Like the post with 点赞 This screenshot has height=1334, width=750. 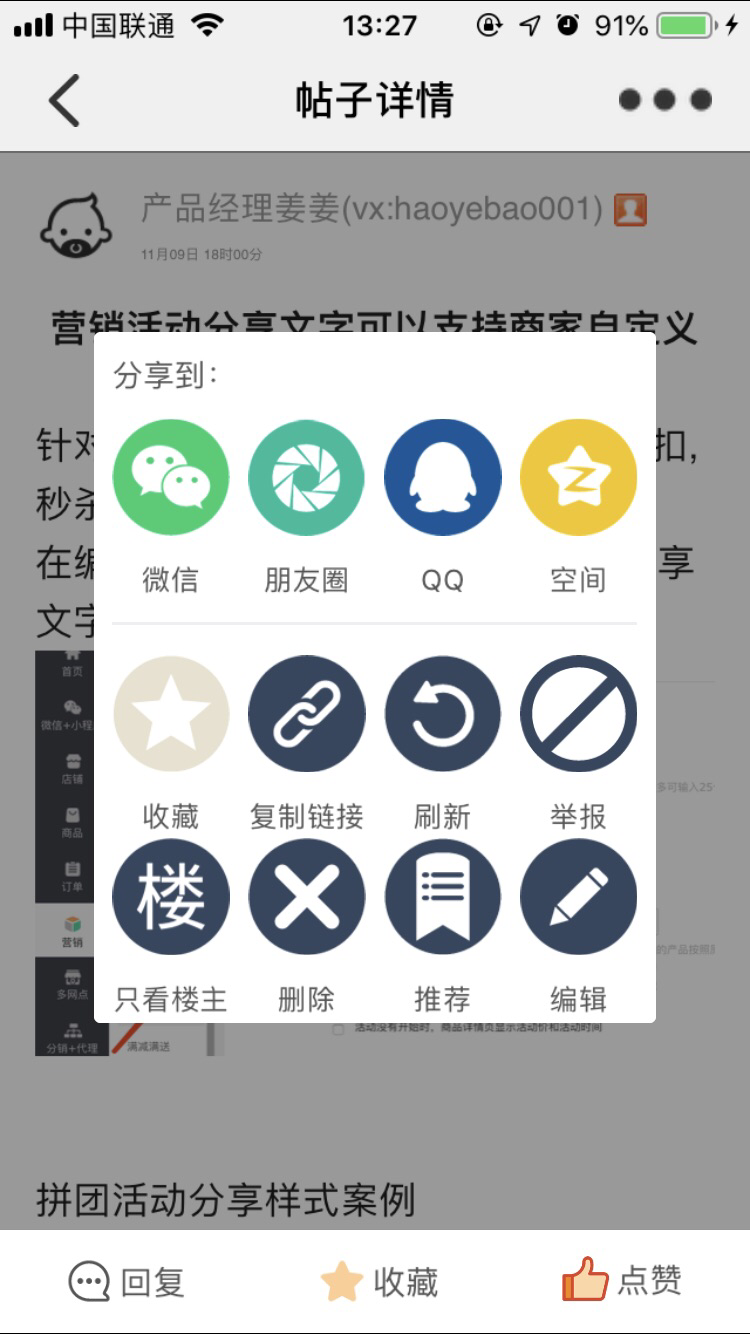622,1280
